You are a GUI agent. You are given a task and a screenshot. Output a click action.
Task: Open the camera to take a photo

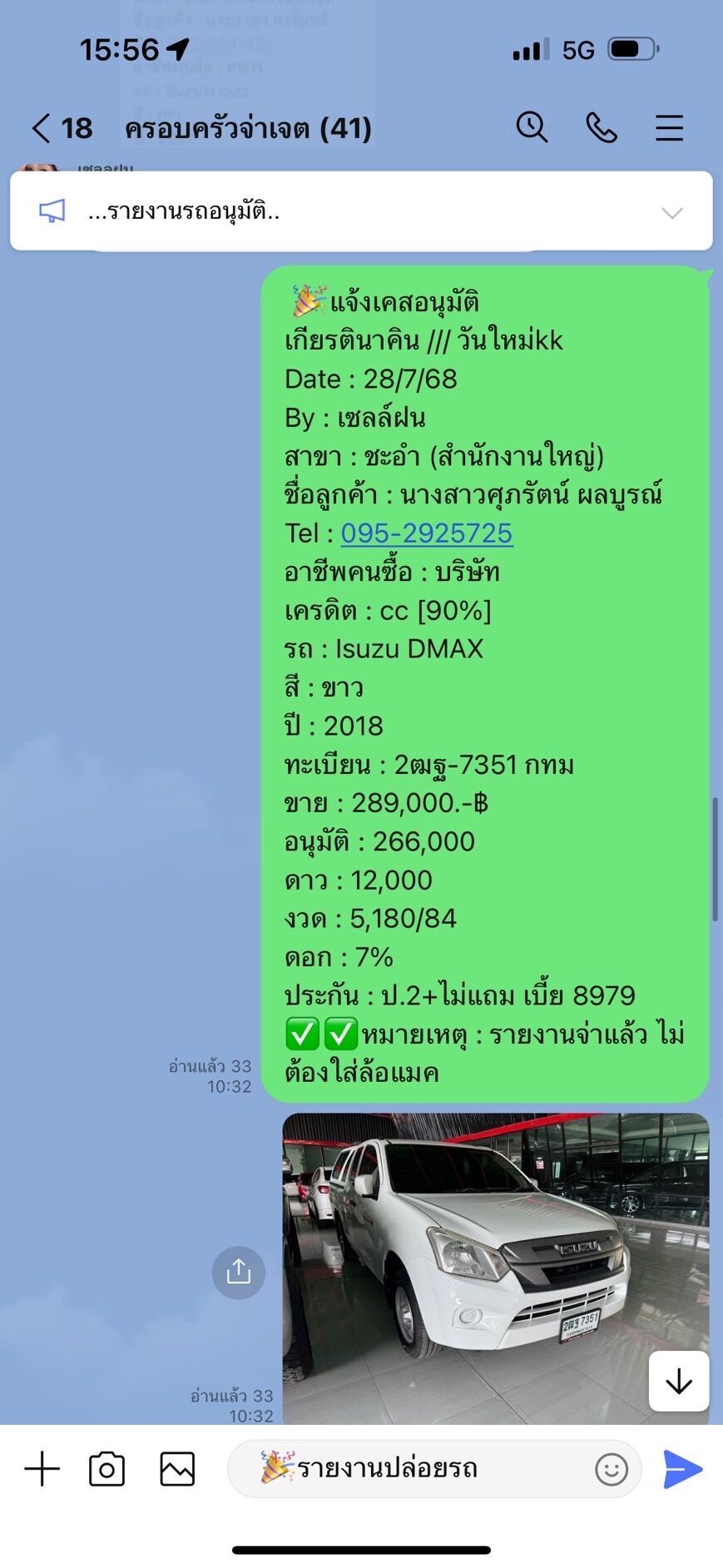[x=106, y=1469]
